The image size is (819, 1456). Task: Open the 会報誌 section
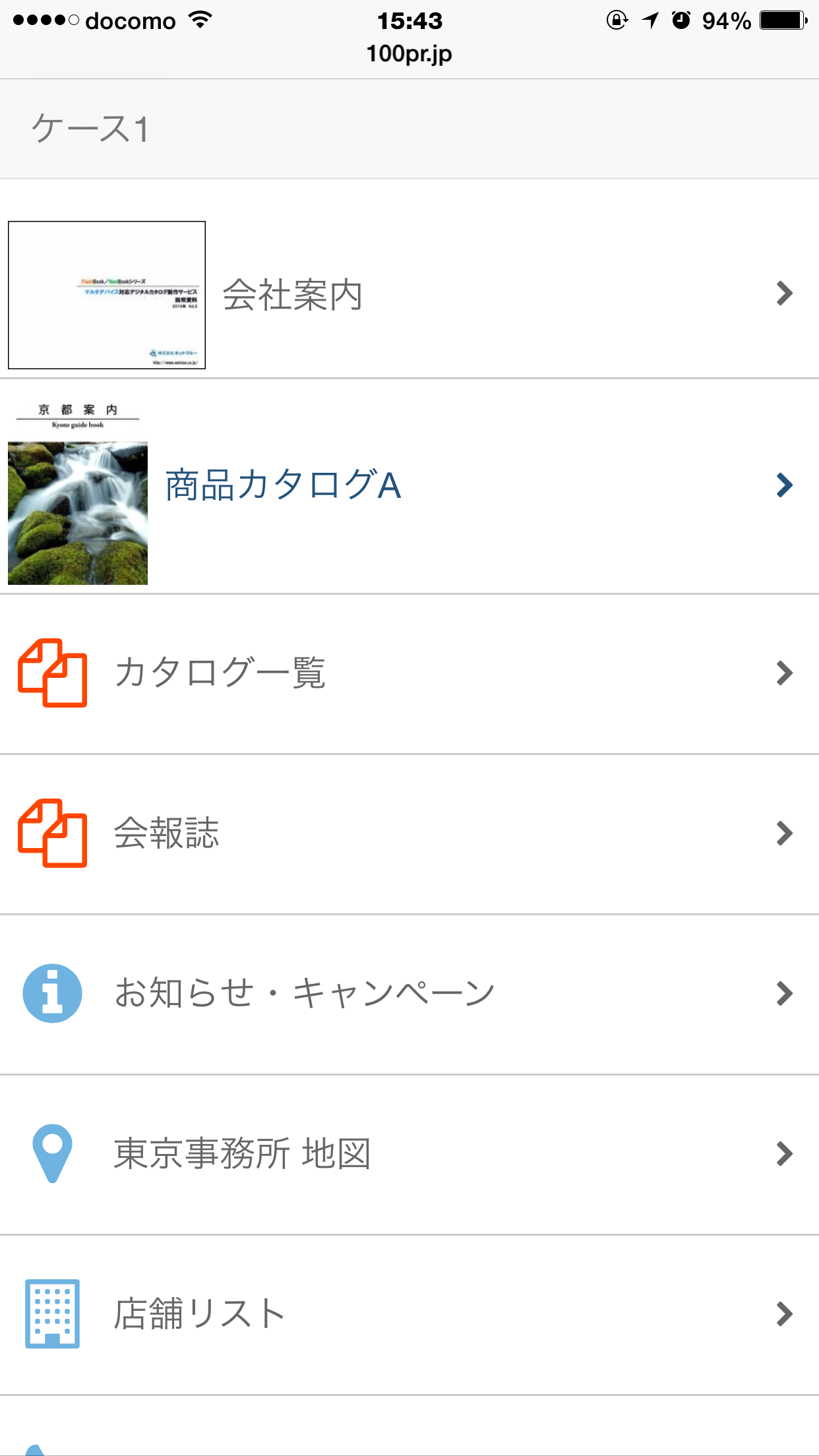[167, 834]
